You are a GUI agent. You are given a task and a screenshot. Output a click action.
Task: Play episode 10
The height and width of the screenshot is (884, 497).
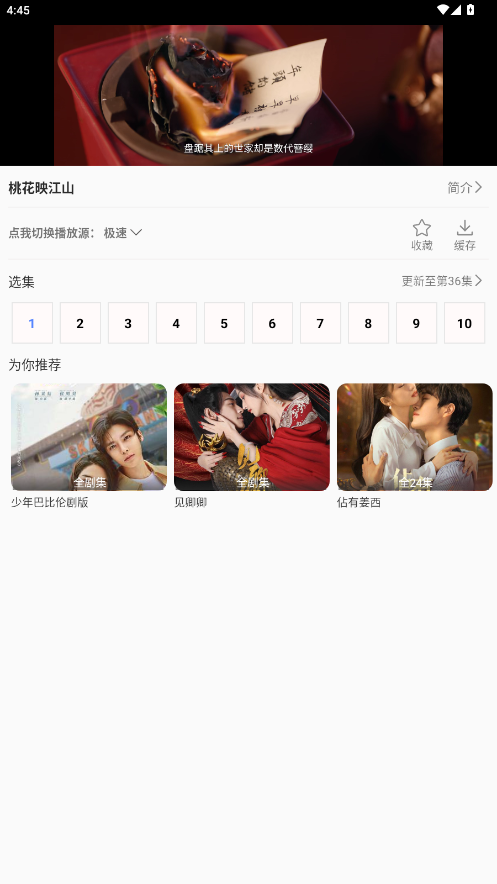click(464, 323)
